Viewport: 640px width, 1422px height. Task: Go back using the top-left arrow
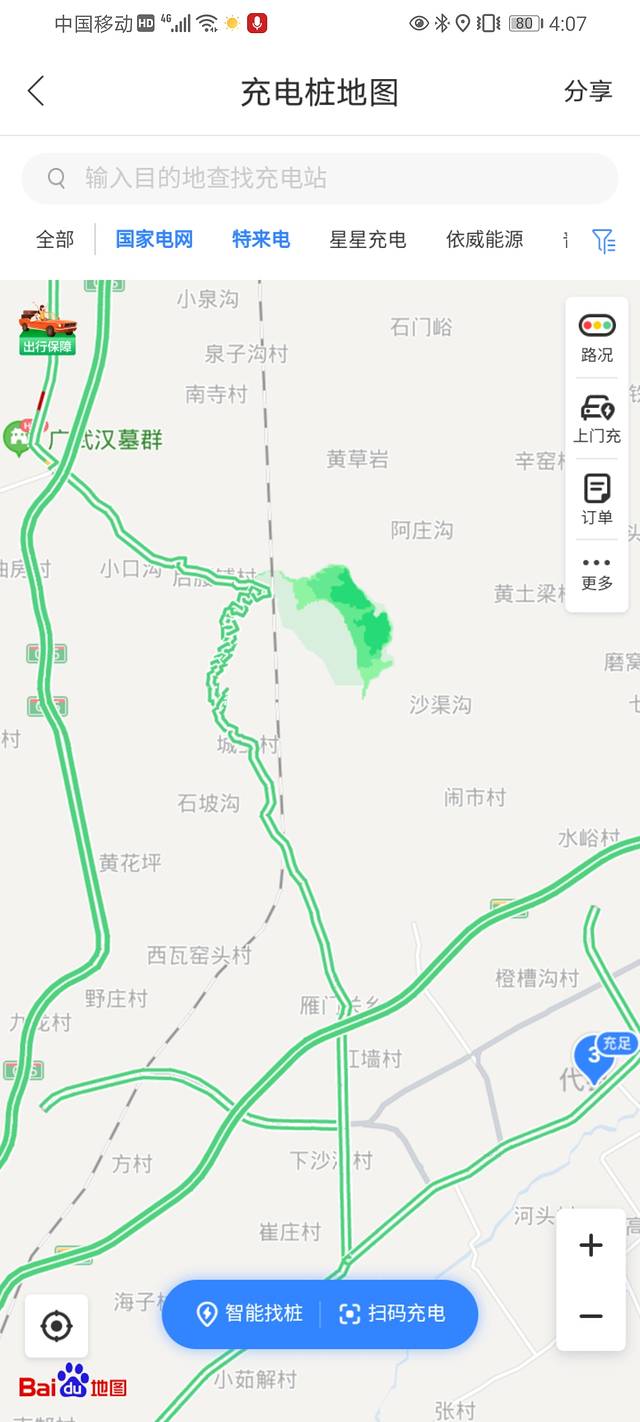coord(36,91)
